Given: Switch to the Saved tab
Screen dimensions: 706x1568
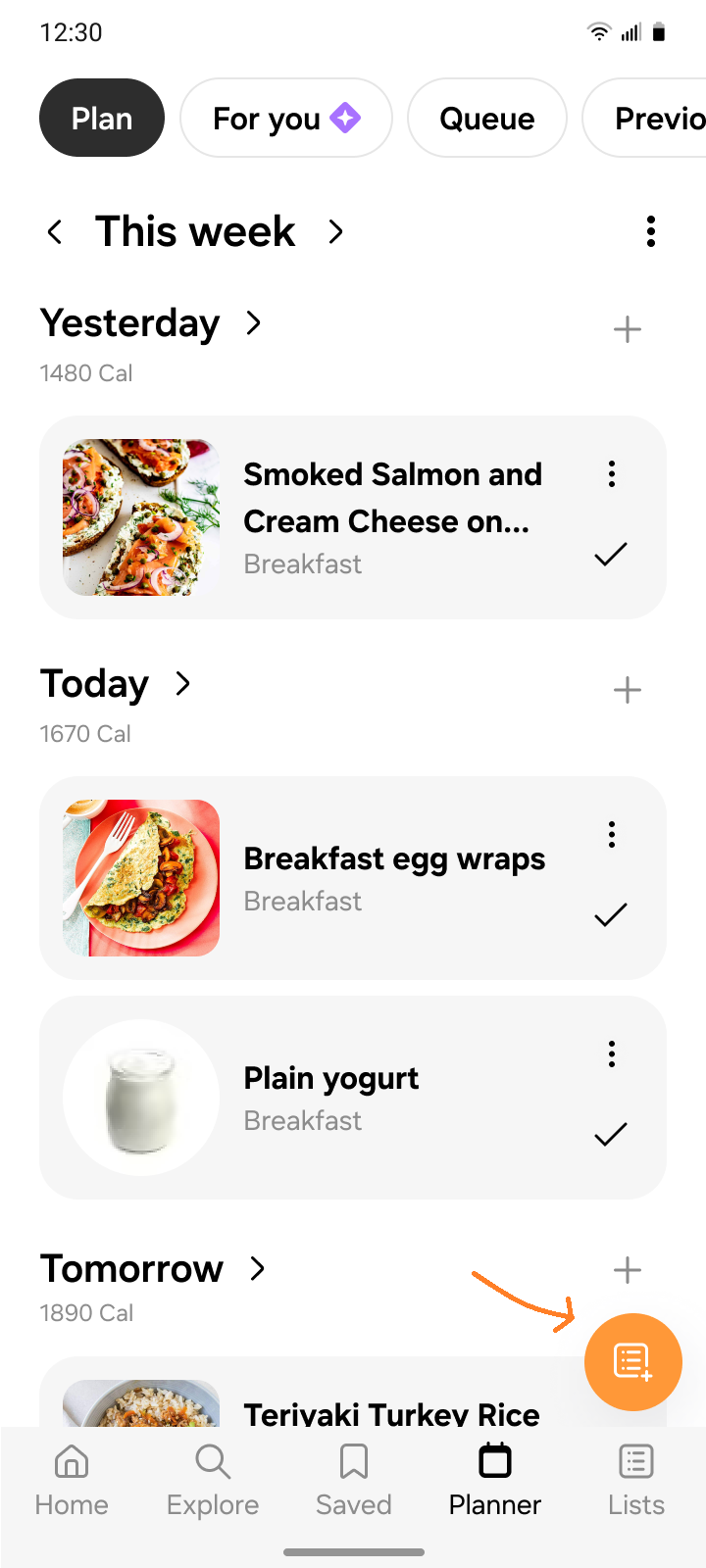Looking at the screenshot, I should (354, 1480).
